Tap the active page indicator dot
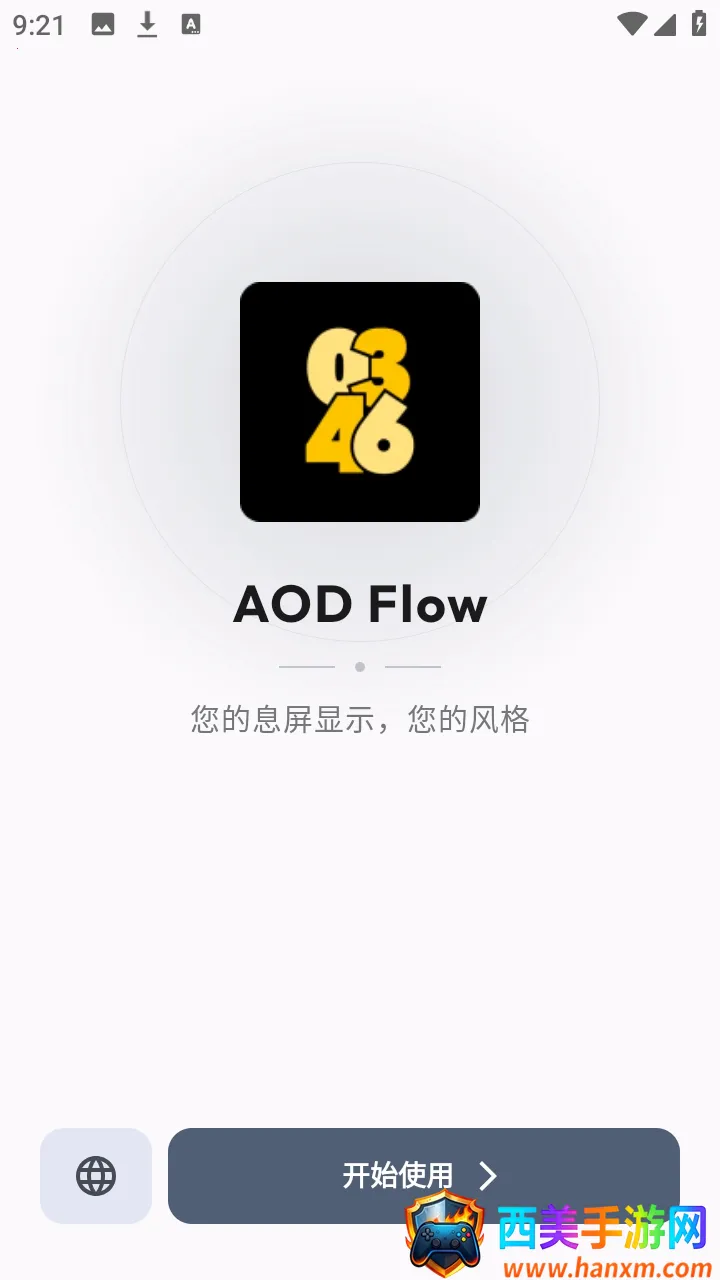Screen dimensions: 720x1280 [359, 666]
